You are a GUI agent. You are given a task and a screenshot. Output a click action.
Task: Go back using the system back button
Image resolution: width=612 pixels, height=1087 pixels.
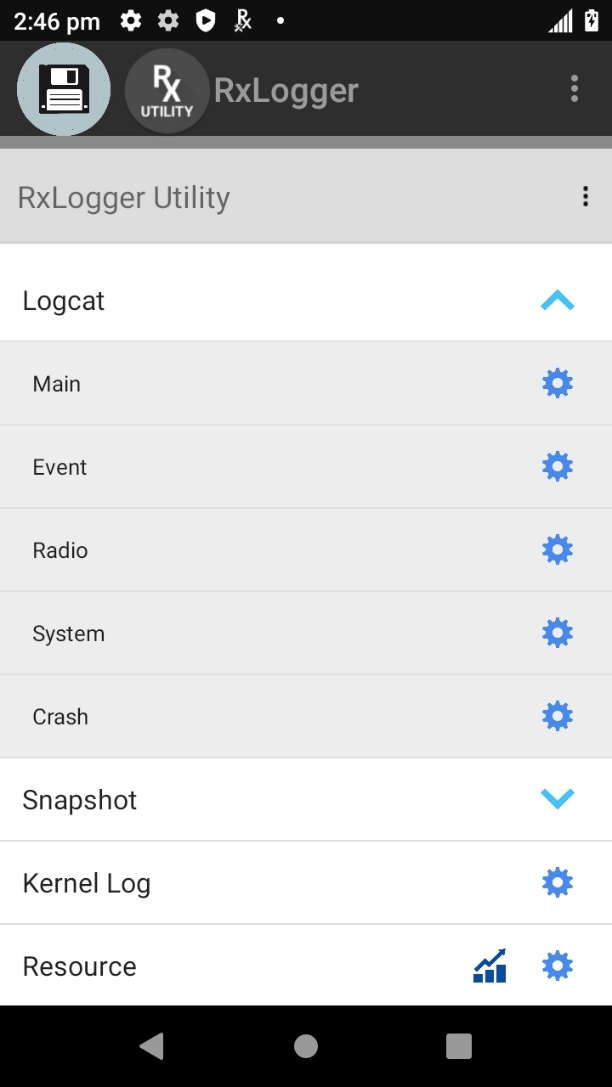pos(152,1046)
